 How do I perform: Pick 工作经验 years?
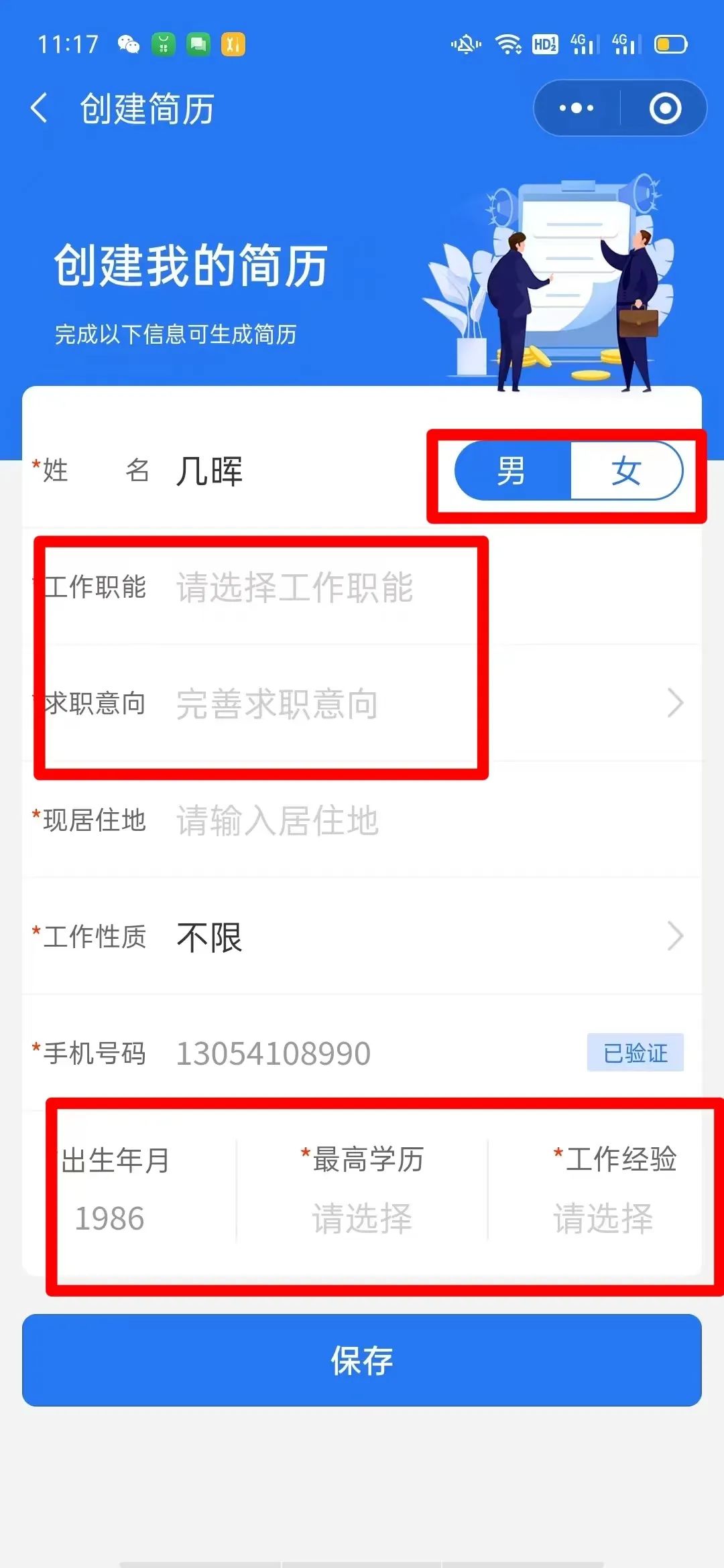602,1218
